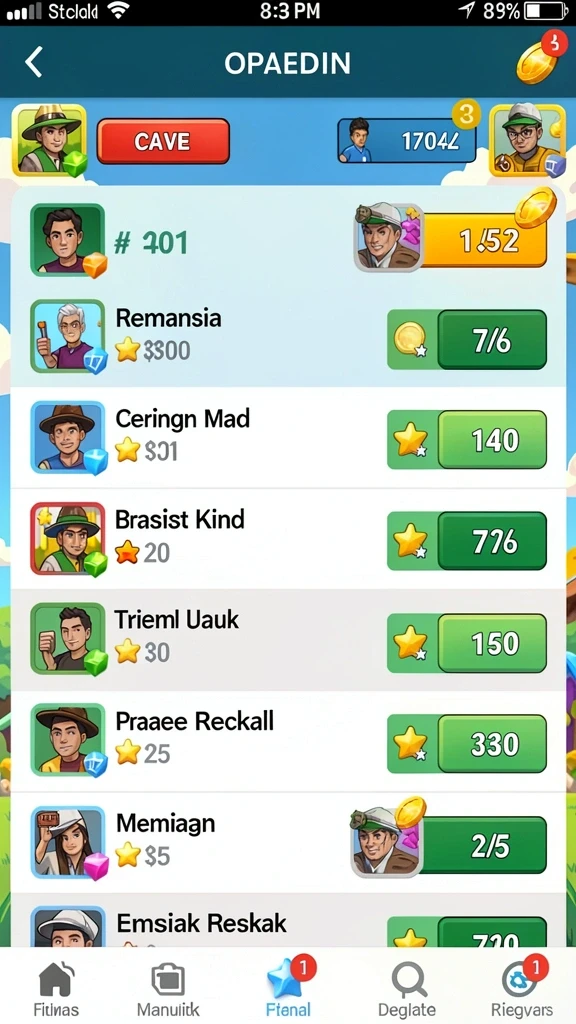Open Remansia's player row
The width and height of the screenshot is (576, 1024).
288,336
